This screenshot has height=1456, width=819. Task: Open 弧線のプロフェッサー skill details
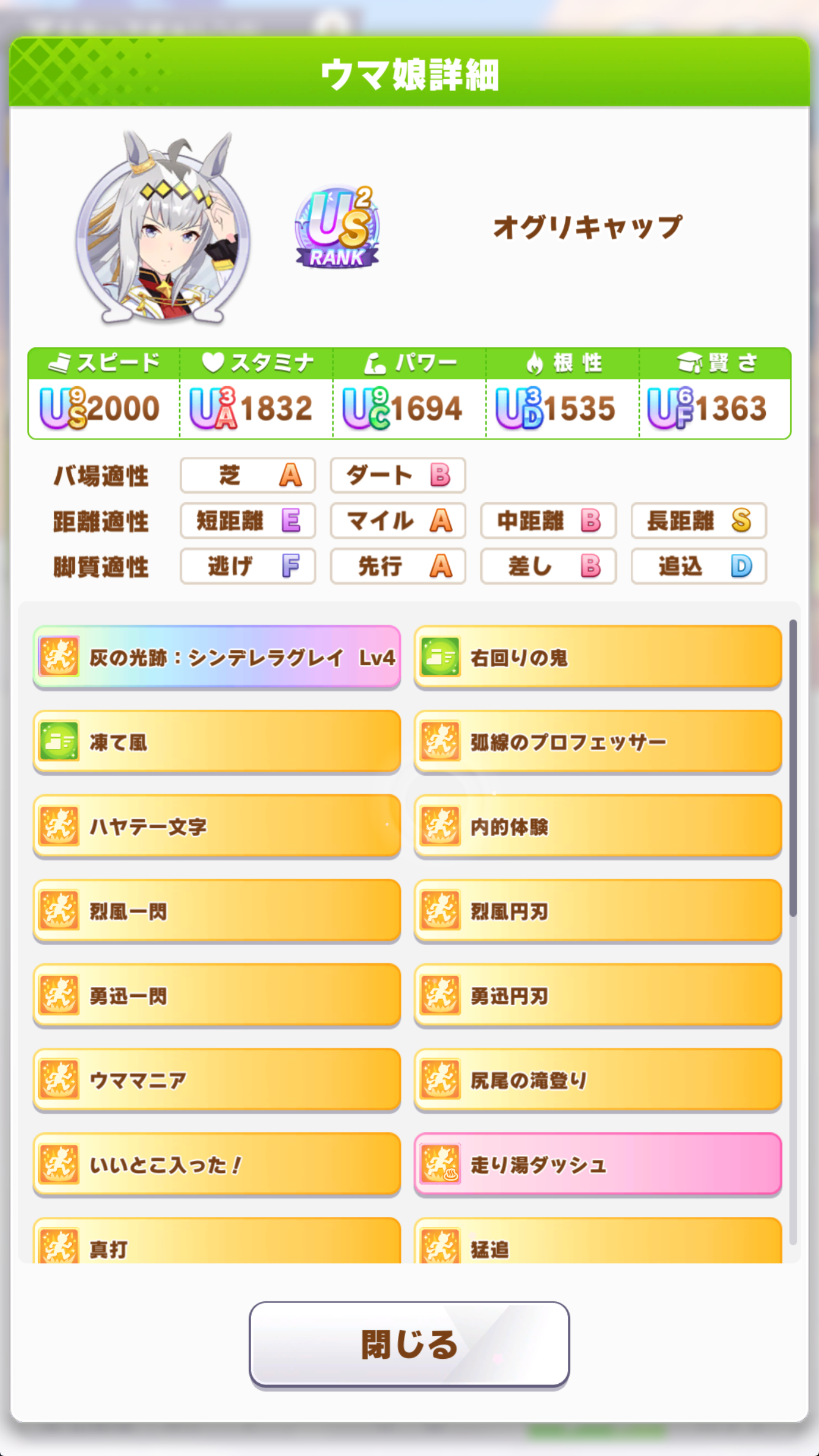598,742
